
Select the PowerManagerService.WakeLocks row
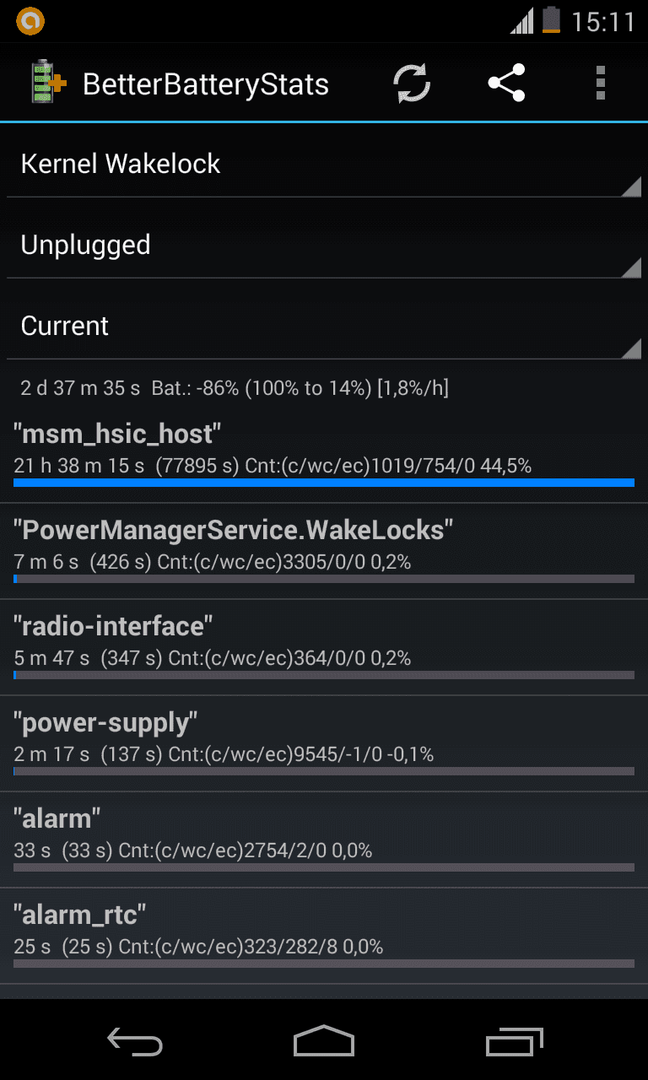324,551
